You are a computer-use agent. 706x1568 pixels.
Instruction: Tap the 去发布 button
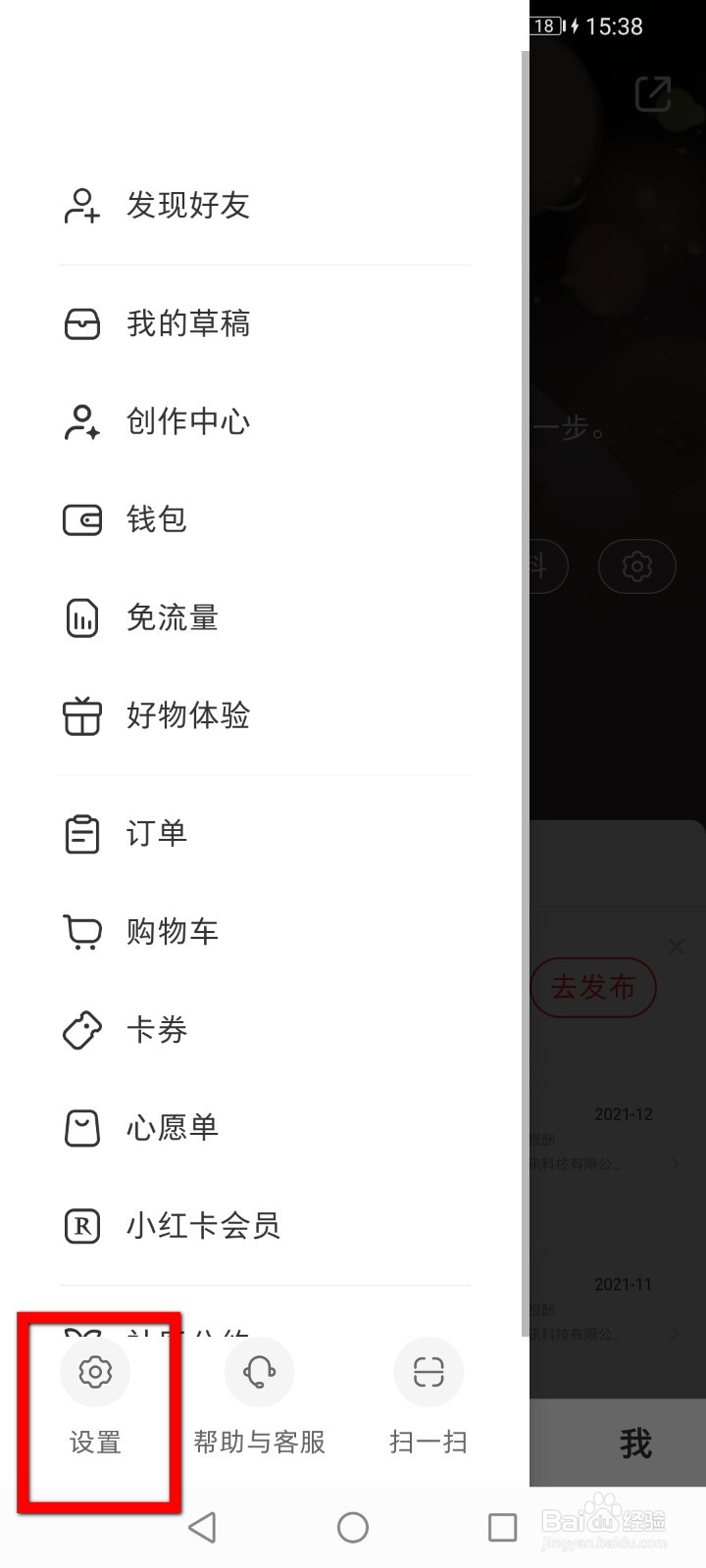pyautogui.click(x=592, y=988)
